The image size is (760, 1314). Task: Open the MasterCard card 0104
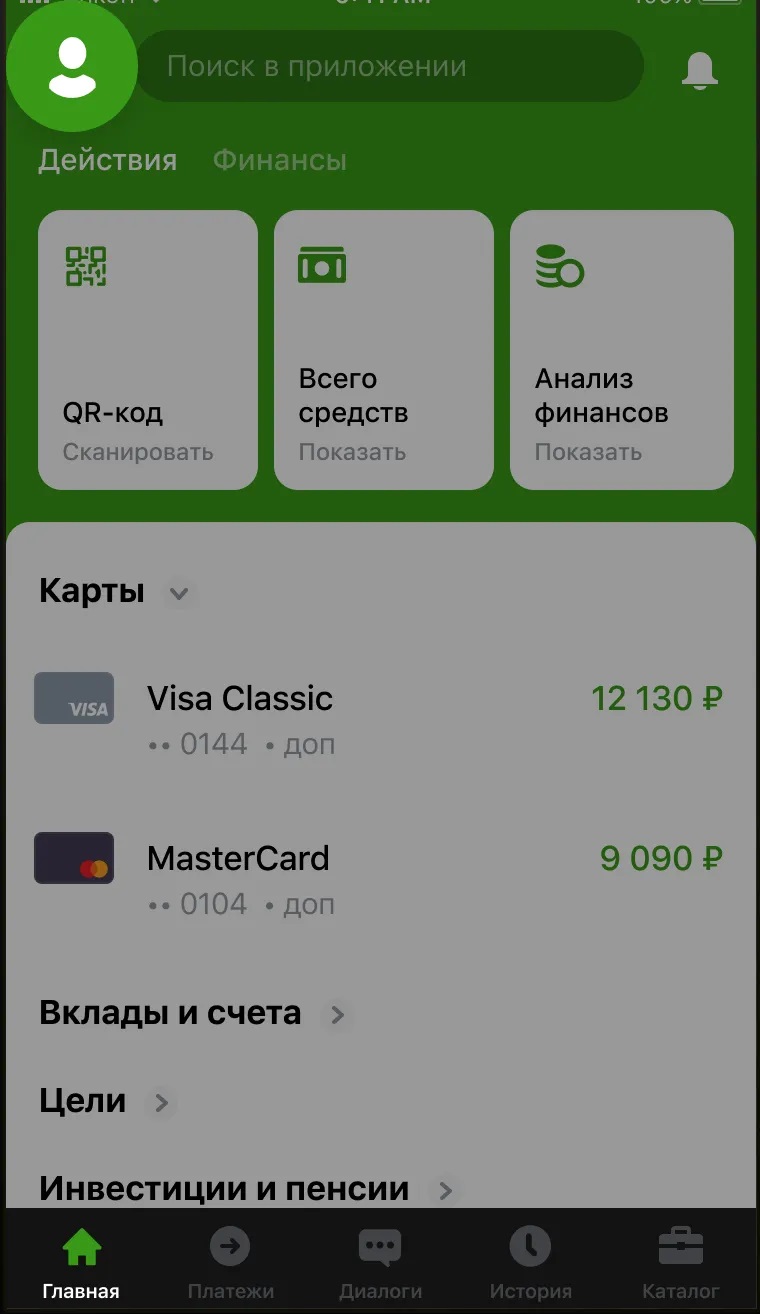coord(380,878)
